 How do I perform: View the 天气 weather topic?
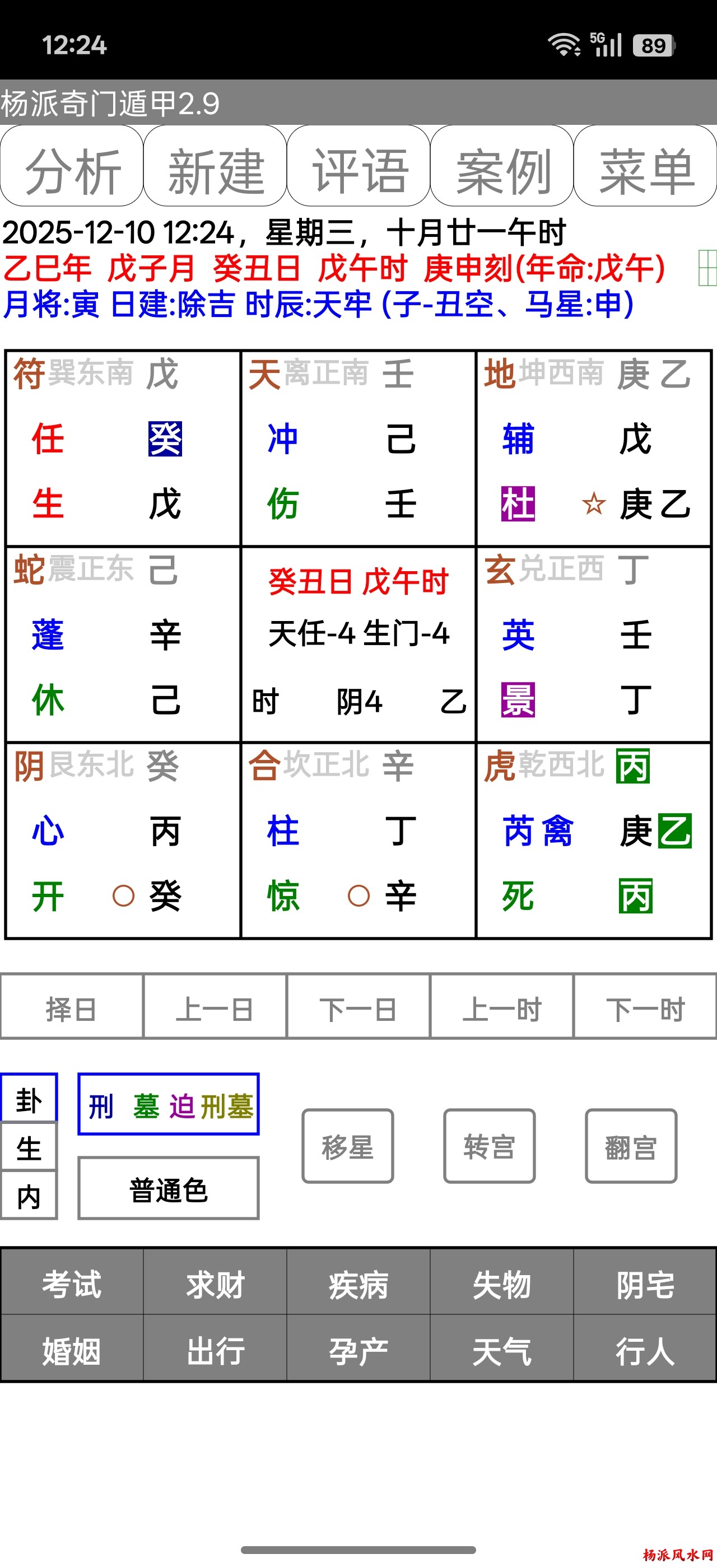tap(501, 1350)
